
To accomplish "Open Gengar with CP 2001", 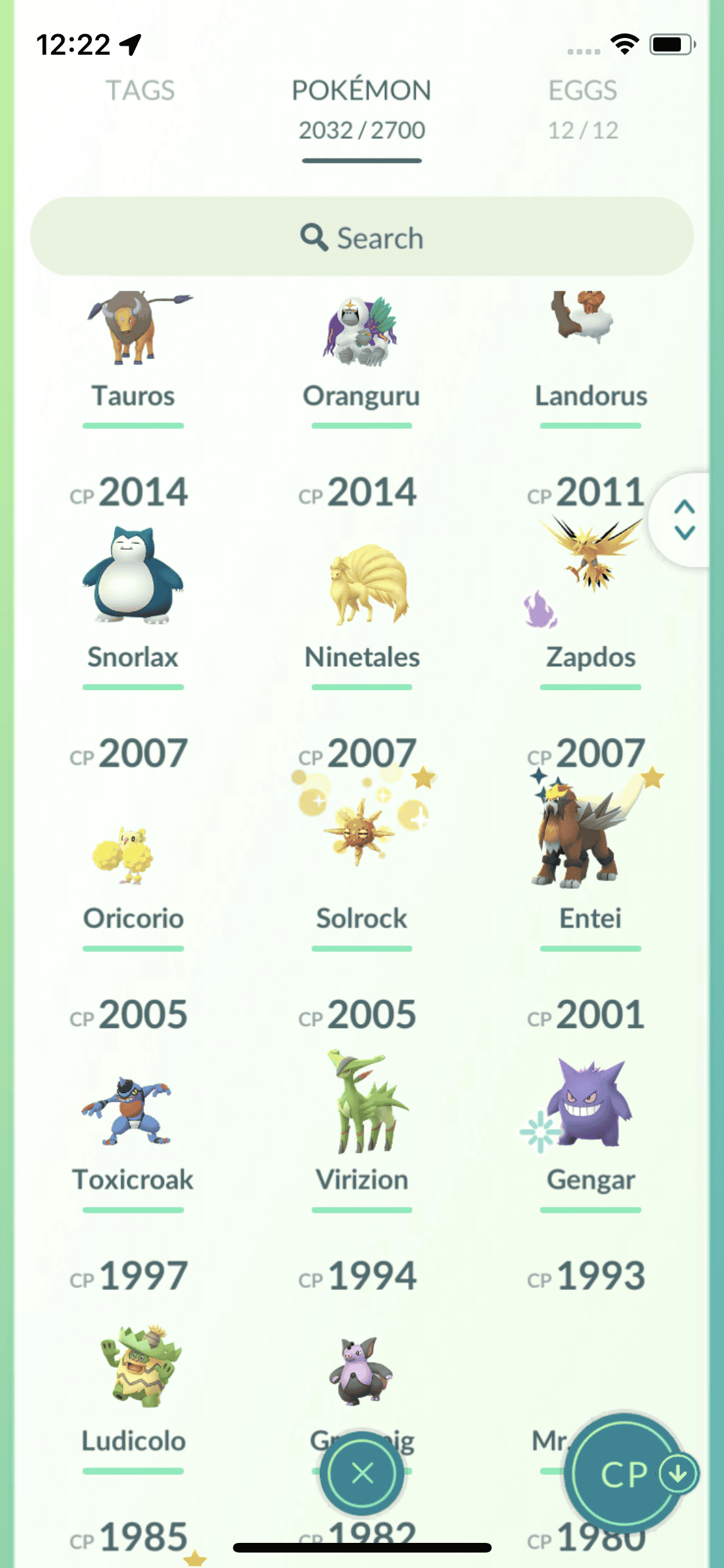I will coord(590,1107).
